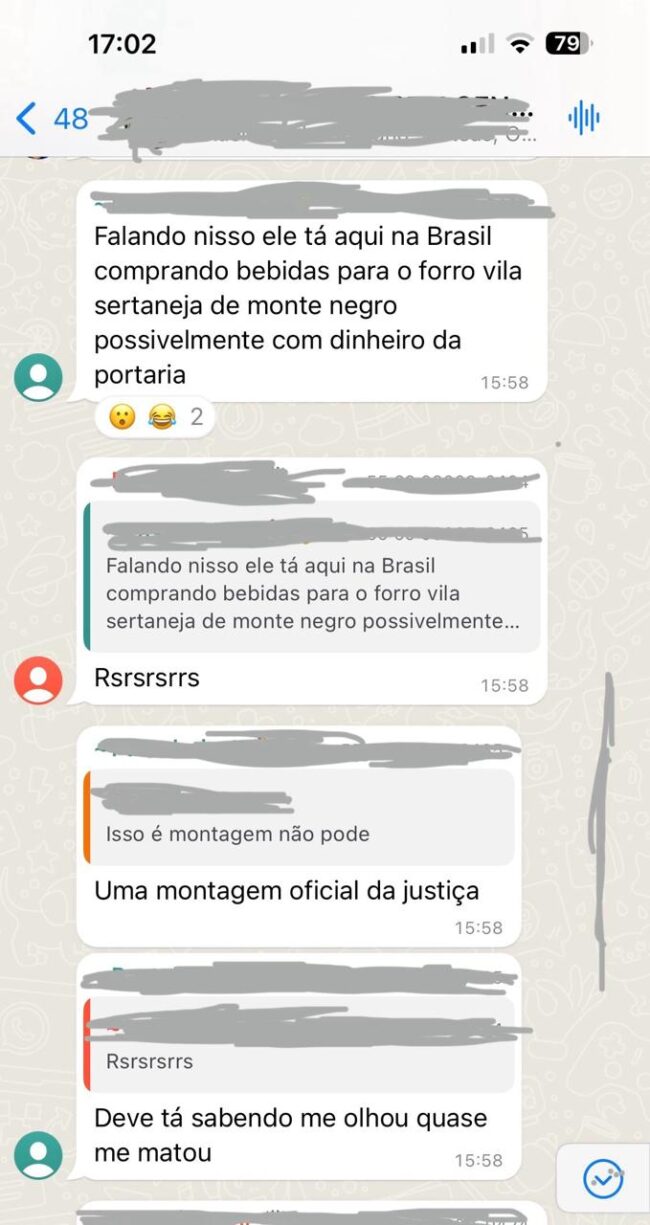Jump to the quoted 'Isso é montagem' message
Screen dimensions: 650x1225
coord(300,817)
